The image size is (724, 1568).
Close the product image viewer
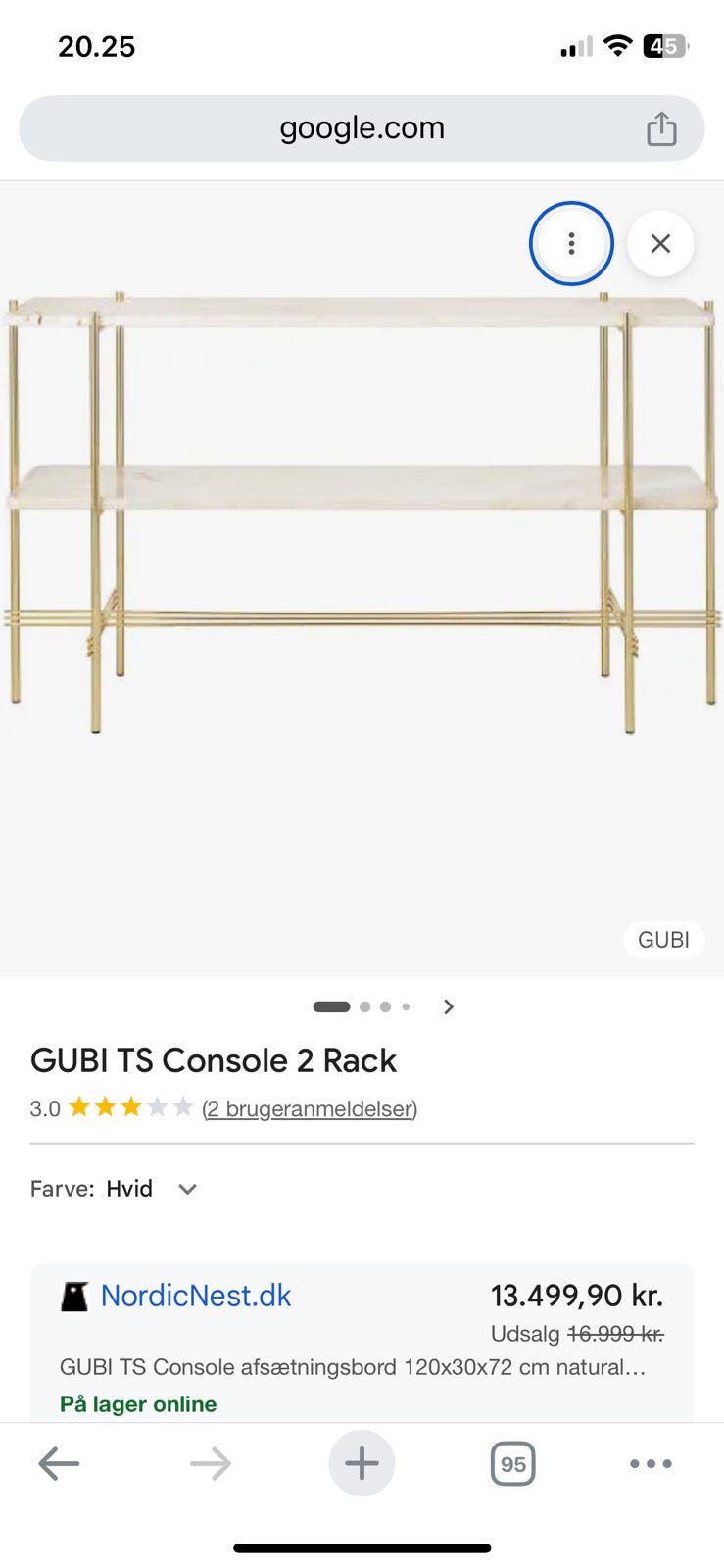click(660, 243)
